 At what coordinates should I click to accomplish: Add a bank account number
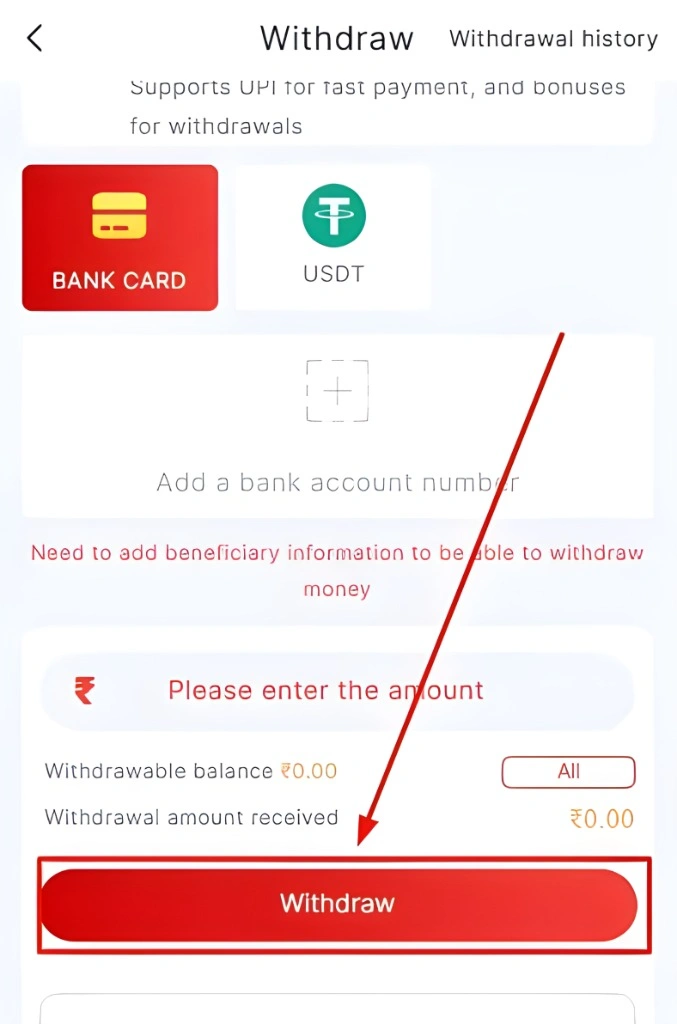click(338, 420)
